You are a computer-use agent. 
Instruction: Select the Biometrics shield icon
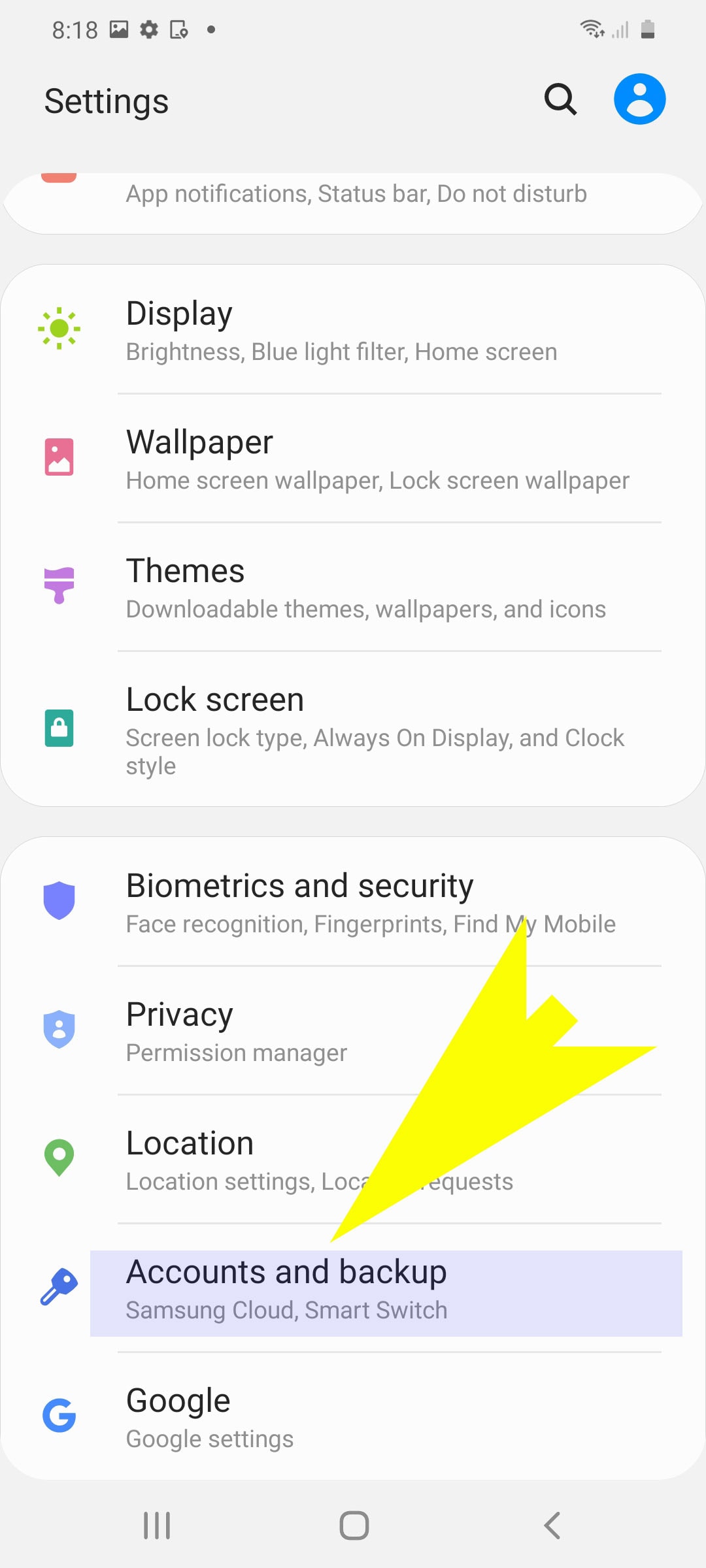pyautogui.click(x=59, y=900)
